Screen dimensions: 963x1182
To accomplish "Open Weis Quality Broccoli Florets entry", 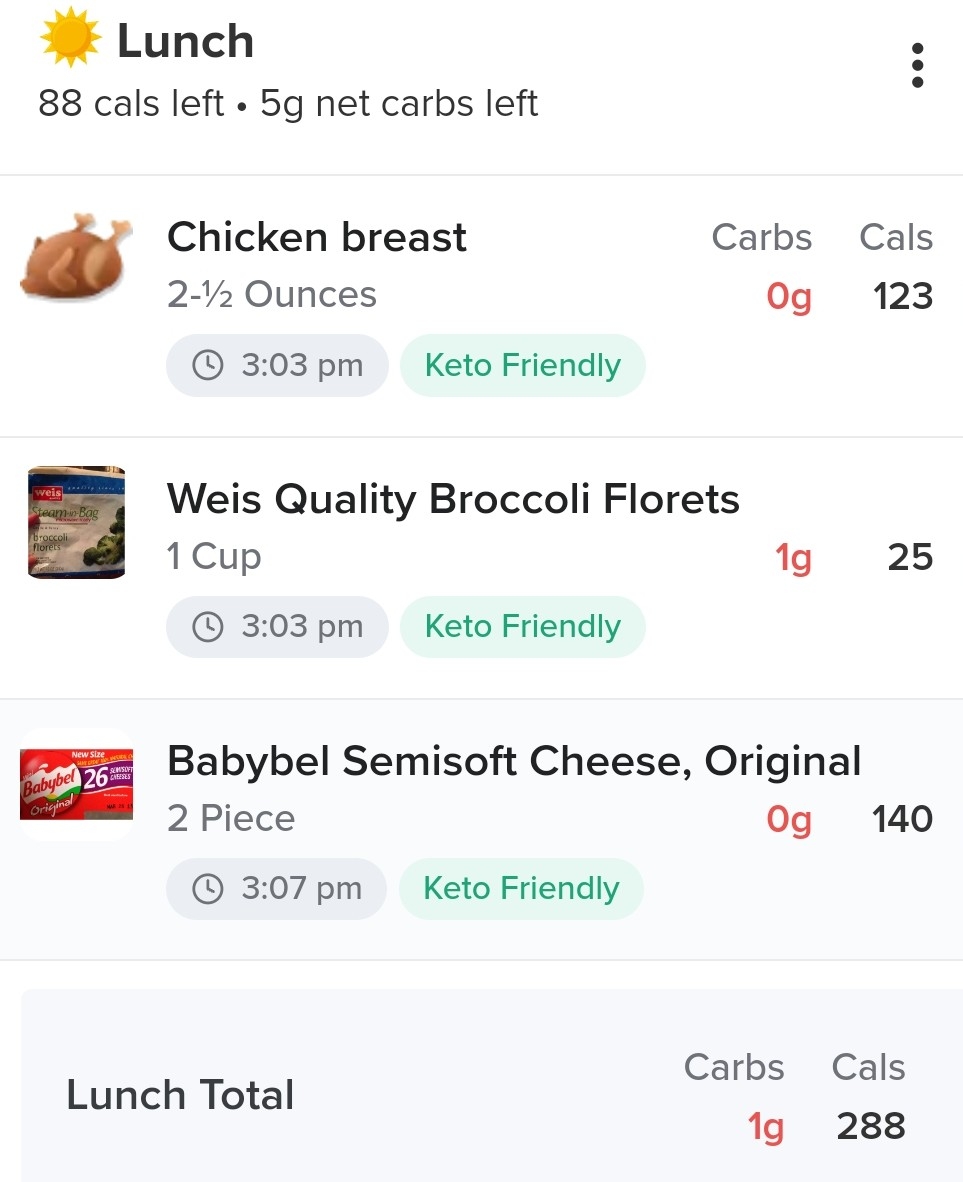I will click(x=452, y=499).
